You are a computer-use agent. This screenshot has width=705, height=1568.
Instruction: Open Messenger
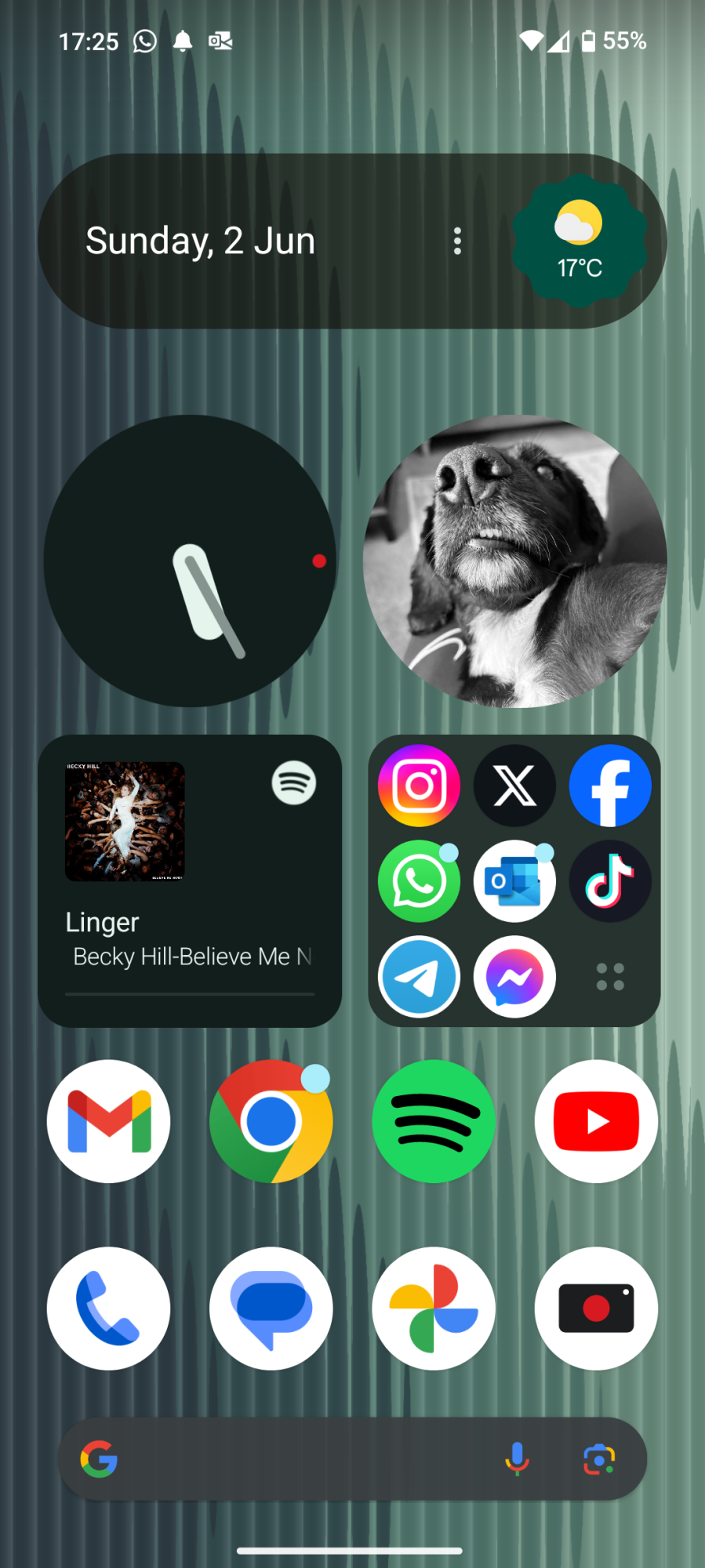pos(514,977)
